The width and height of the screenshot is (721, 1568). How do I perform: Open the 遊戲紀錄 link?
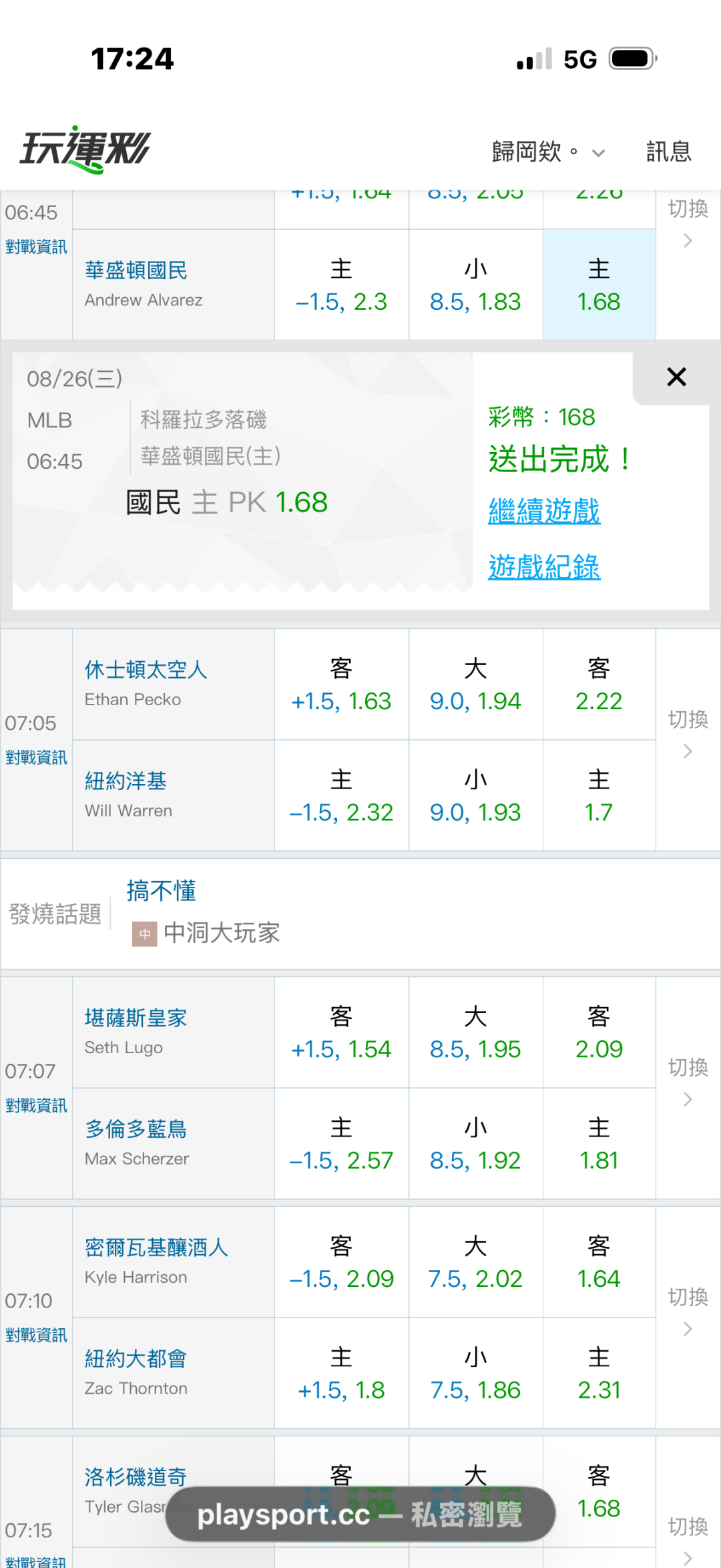544,567
